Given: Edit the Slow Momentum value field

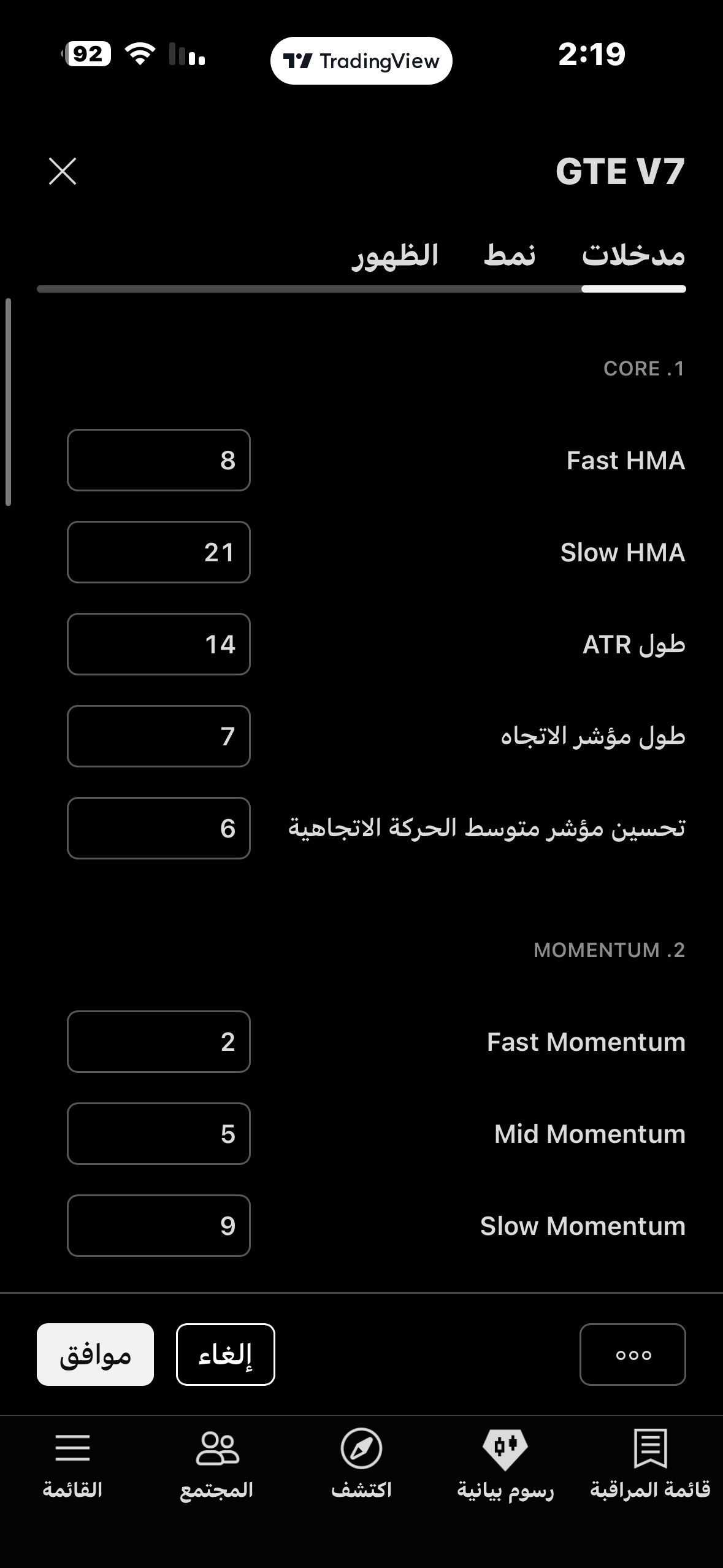Looking at the screenshot, I should point(159,1226).
